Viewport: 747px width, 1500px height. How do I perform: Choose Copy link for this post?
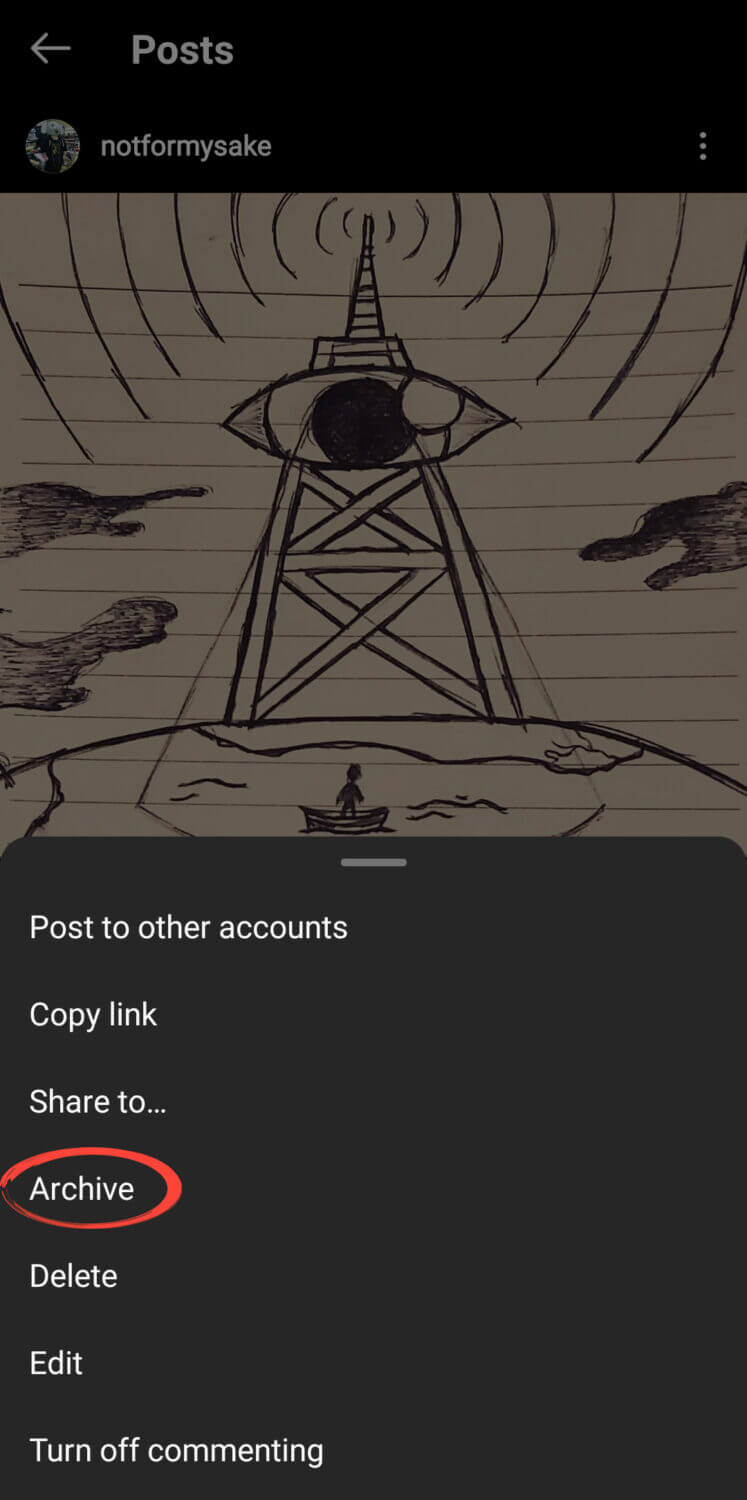(x=93, y=1014)
